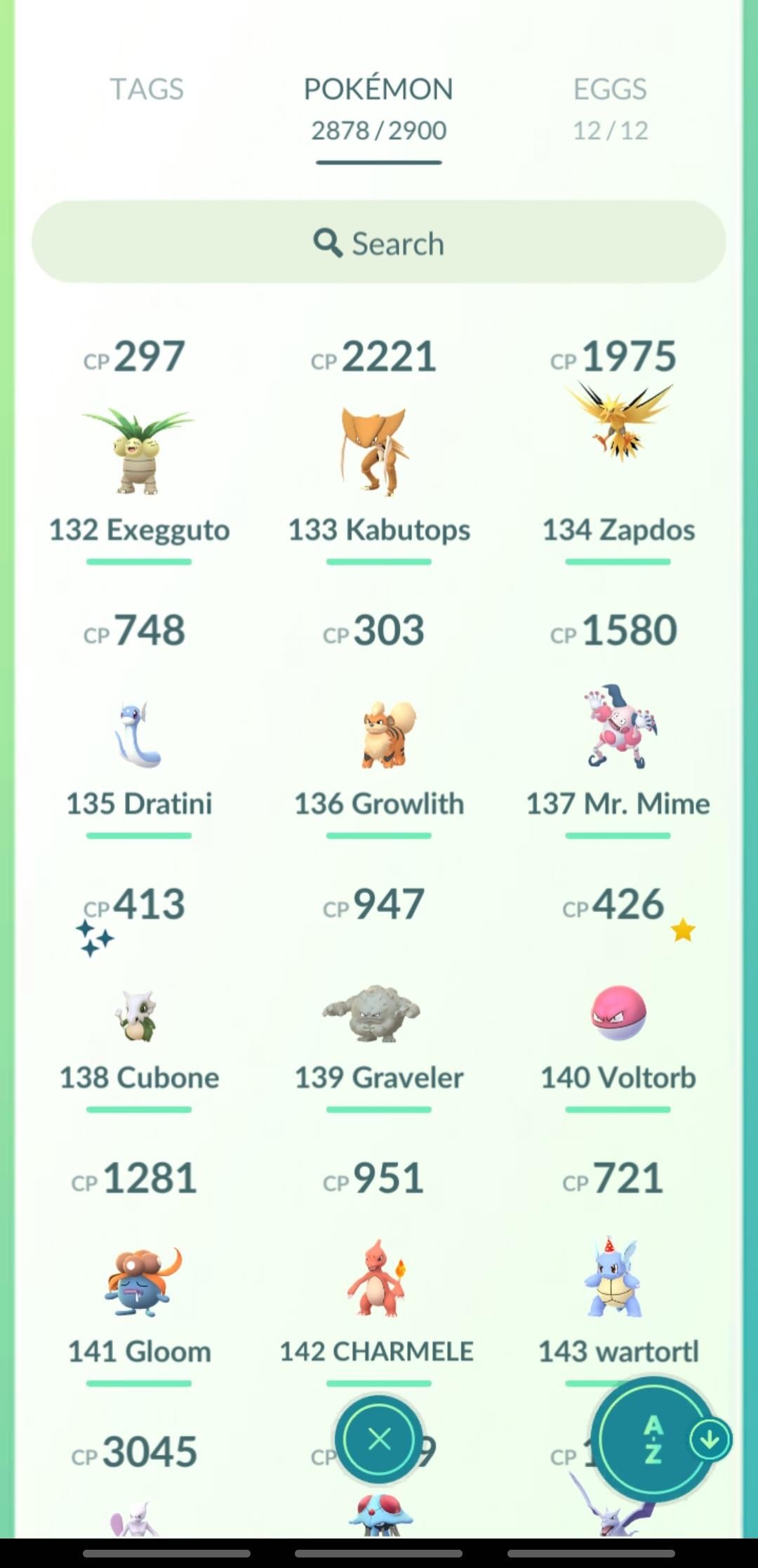Image resolution: width=758 pixels, height=1568 pixels.
Task: Close the Pokémon storage screen
Action: click(379, 1439)
